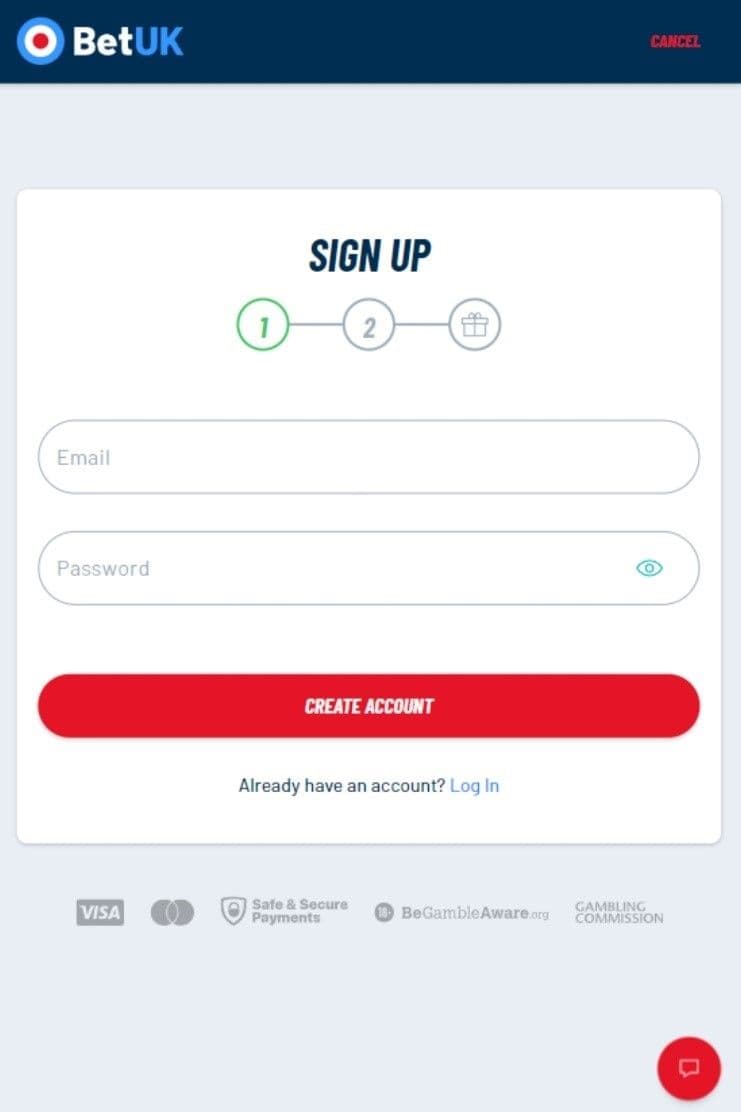Select the Sign Up heading
741x1112 pixels.
(x=369, y=257)
